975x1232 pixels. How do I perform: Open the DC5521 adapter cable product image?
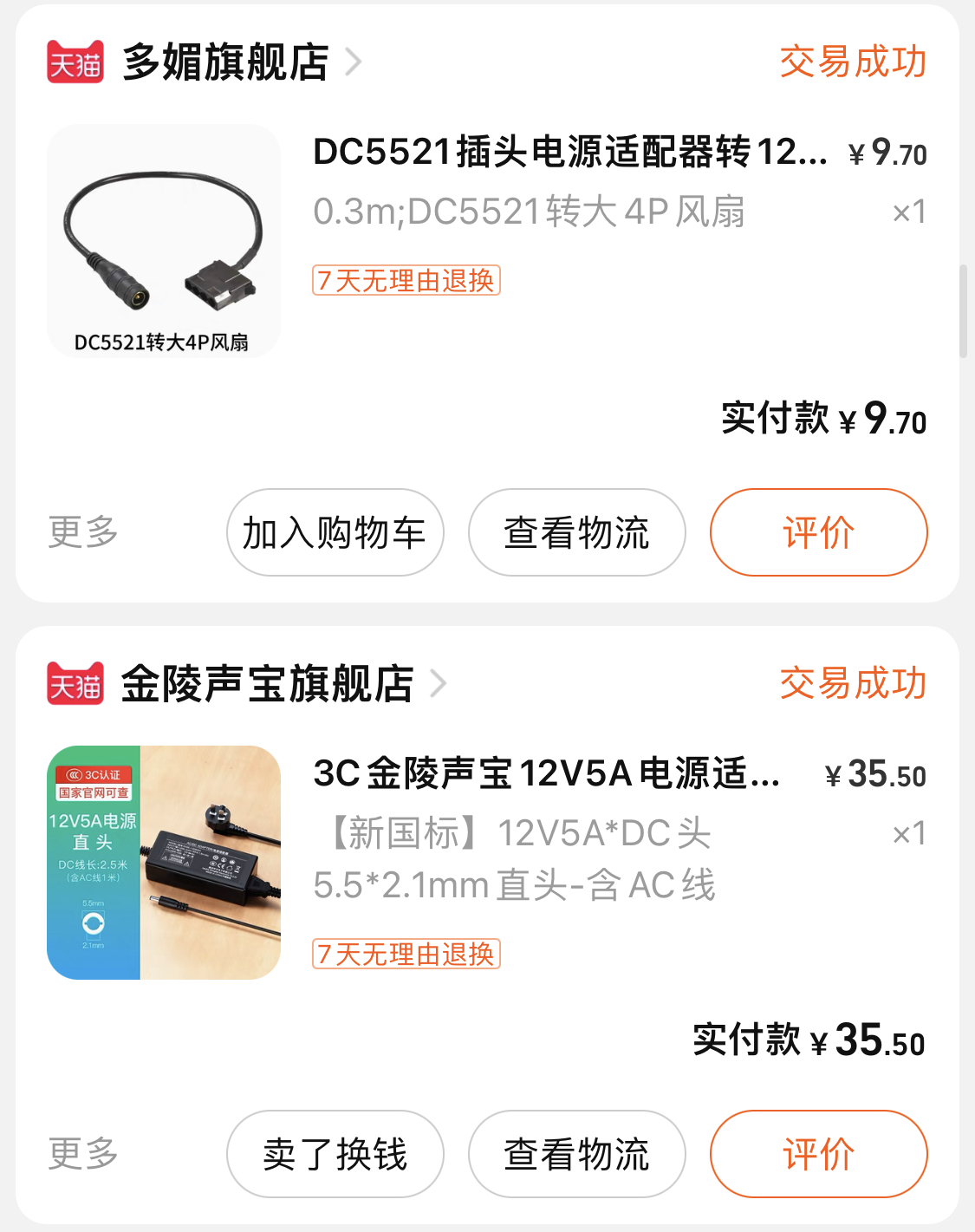tap(164, 240)
